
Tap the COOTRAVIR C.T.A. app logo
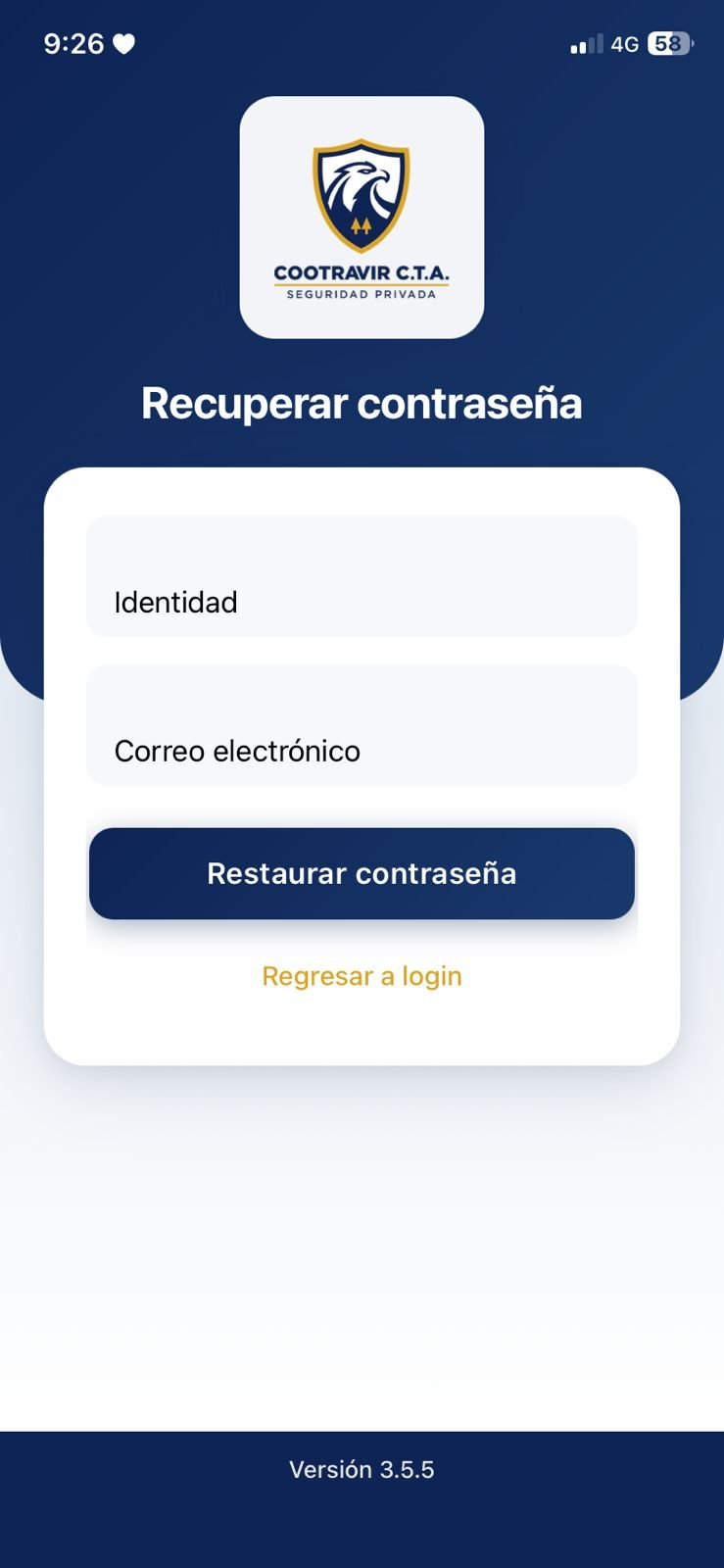click(362, 216)
